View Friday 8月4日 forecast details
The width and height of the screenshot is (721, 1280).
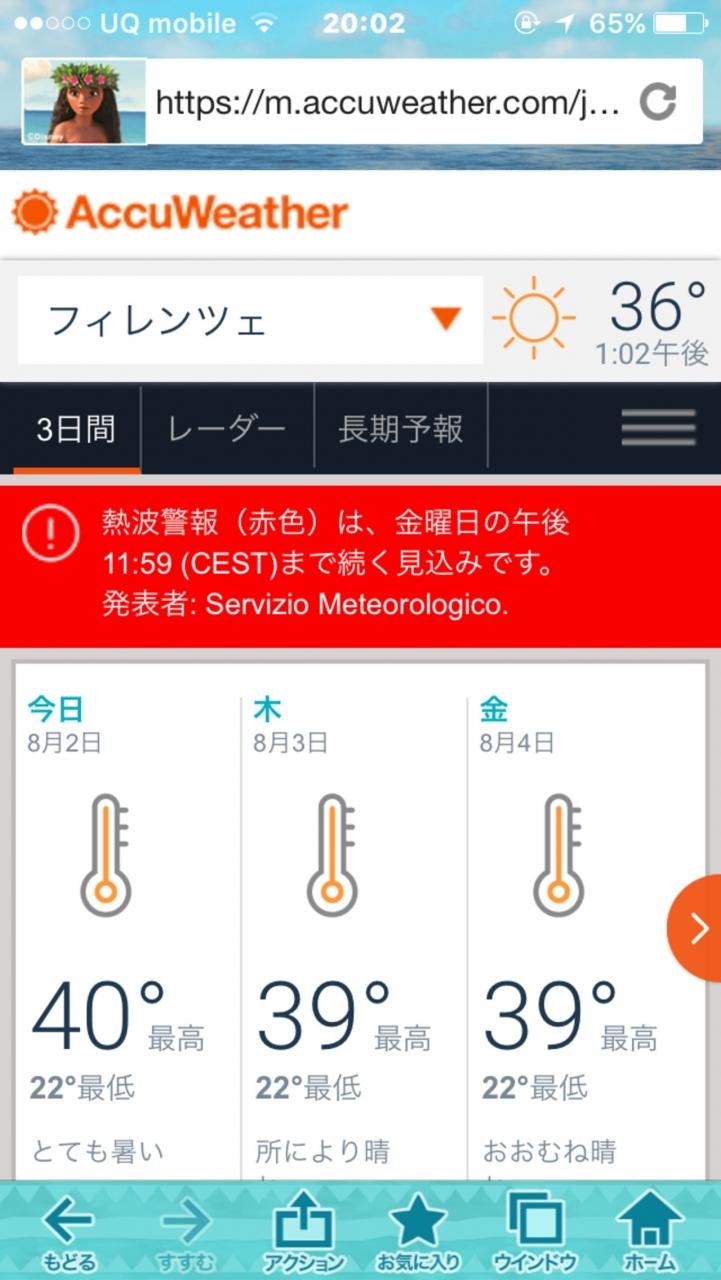tap(570, 920)
